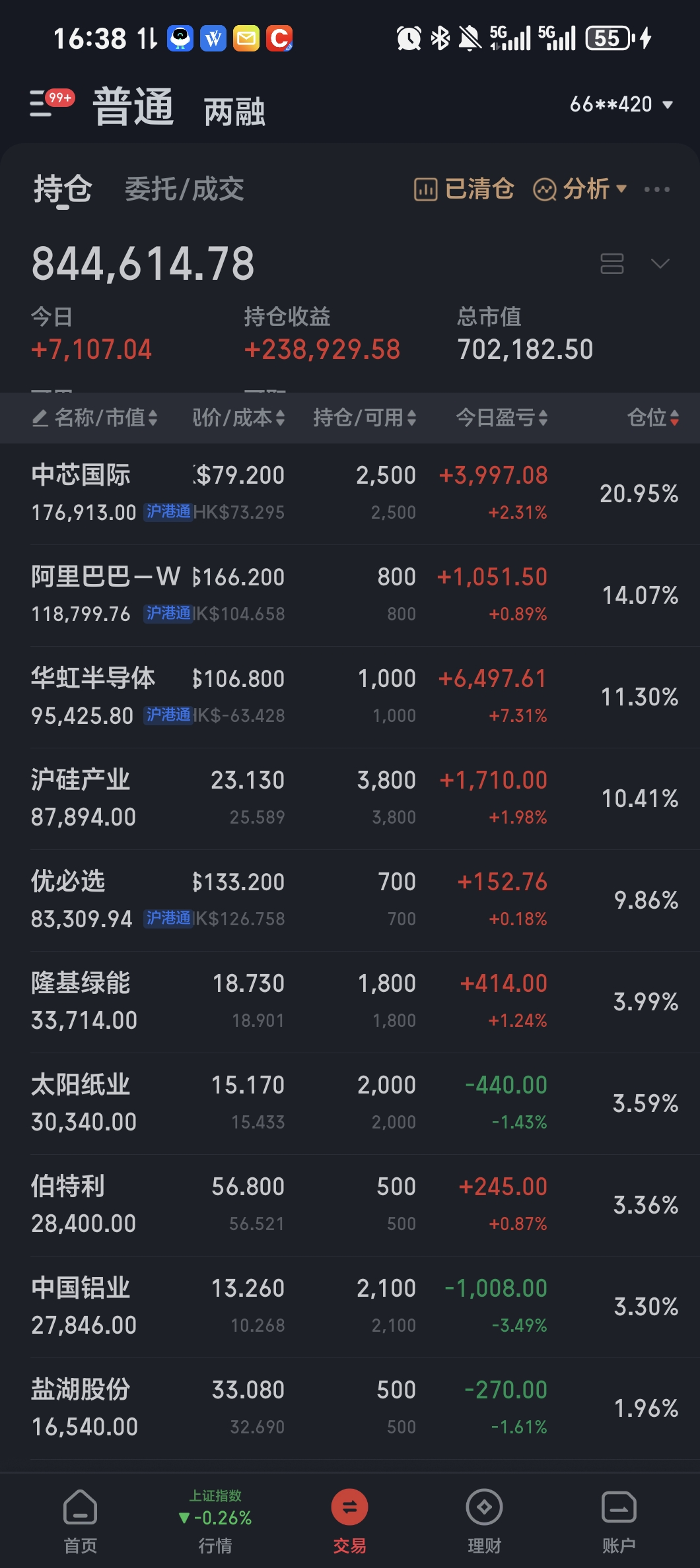
Task: Sort holdings by 仓位
Action: pyautogui.click(x=652, y=417)
